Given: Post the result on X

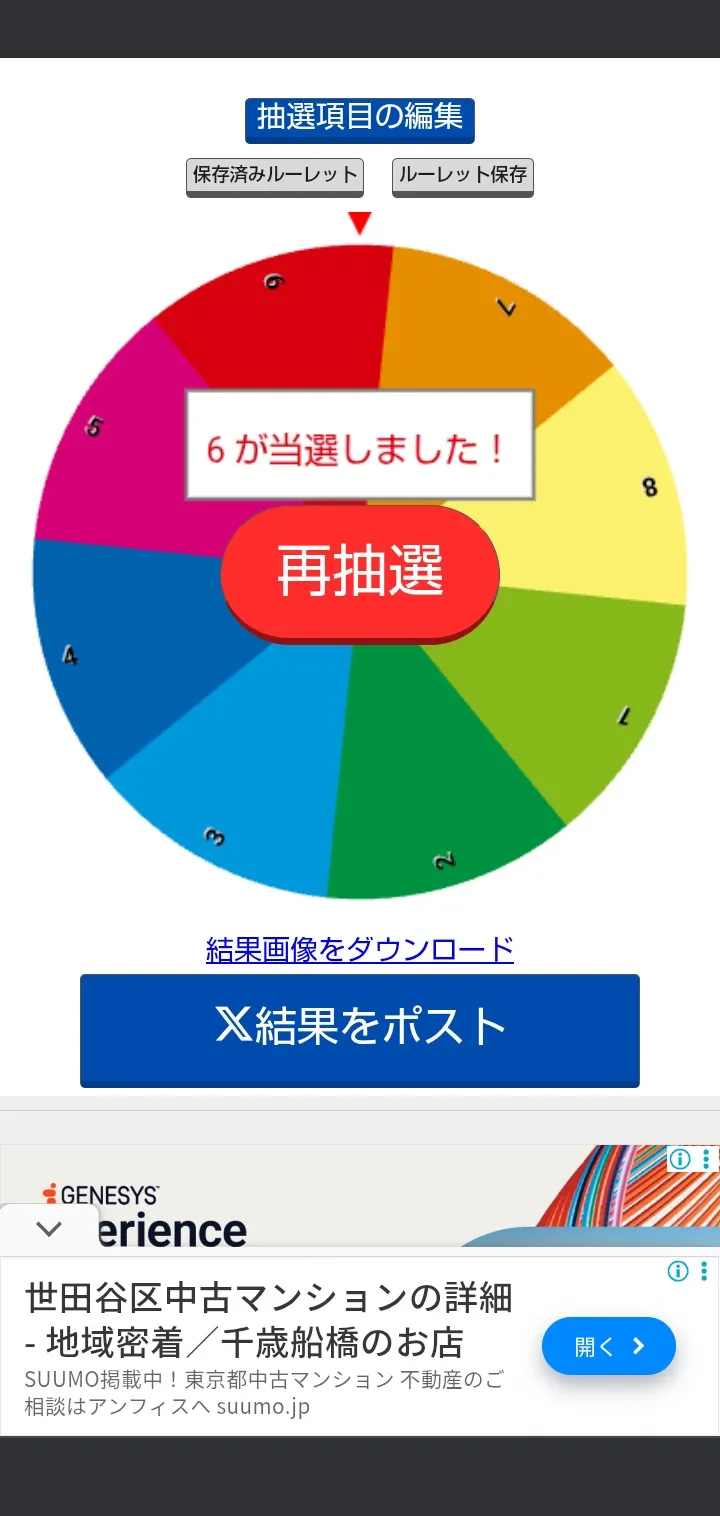Looking at the screenshot, I should point(360,1028).
